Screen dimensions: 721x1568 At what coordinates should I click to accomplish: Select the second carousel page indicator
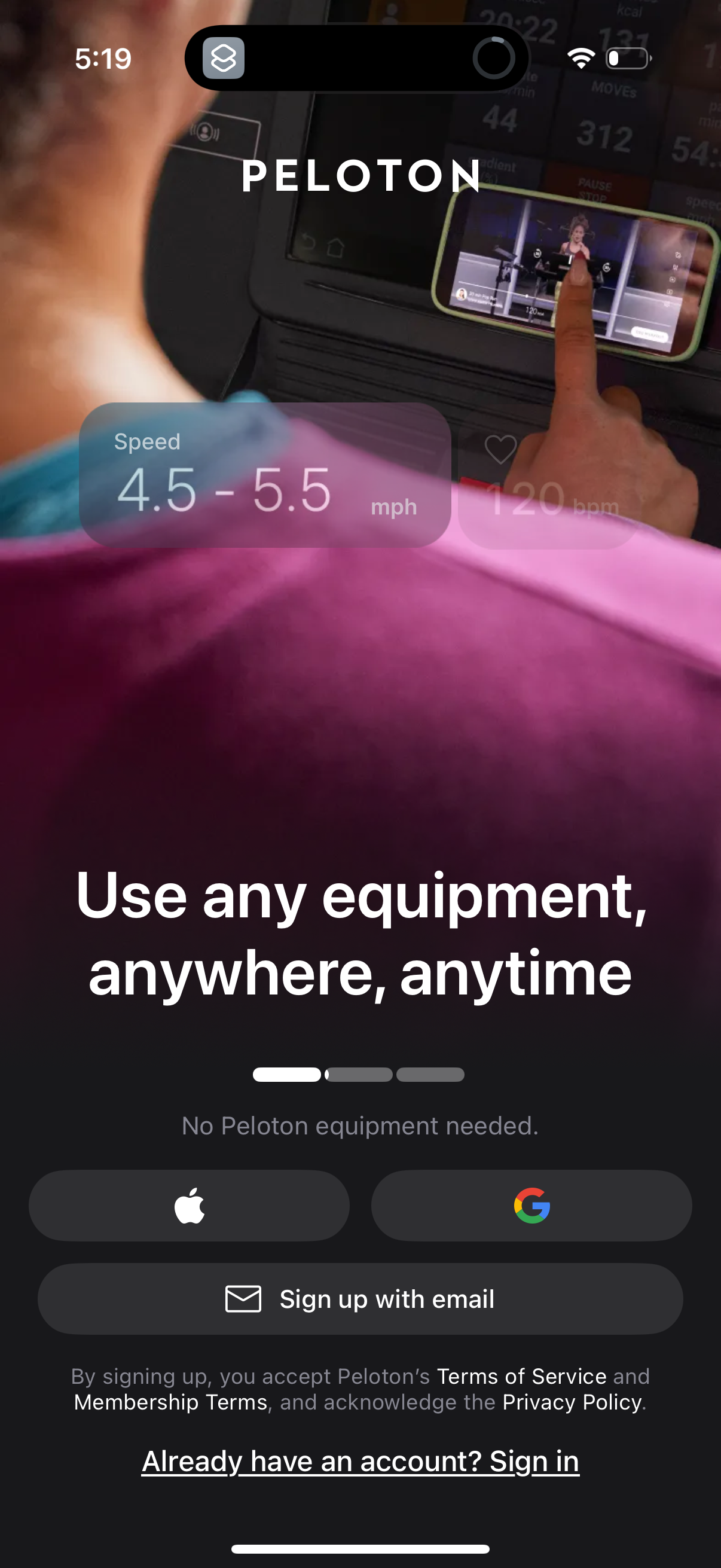(358, 1075)
